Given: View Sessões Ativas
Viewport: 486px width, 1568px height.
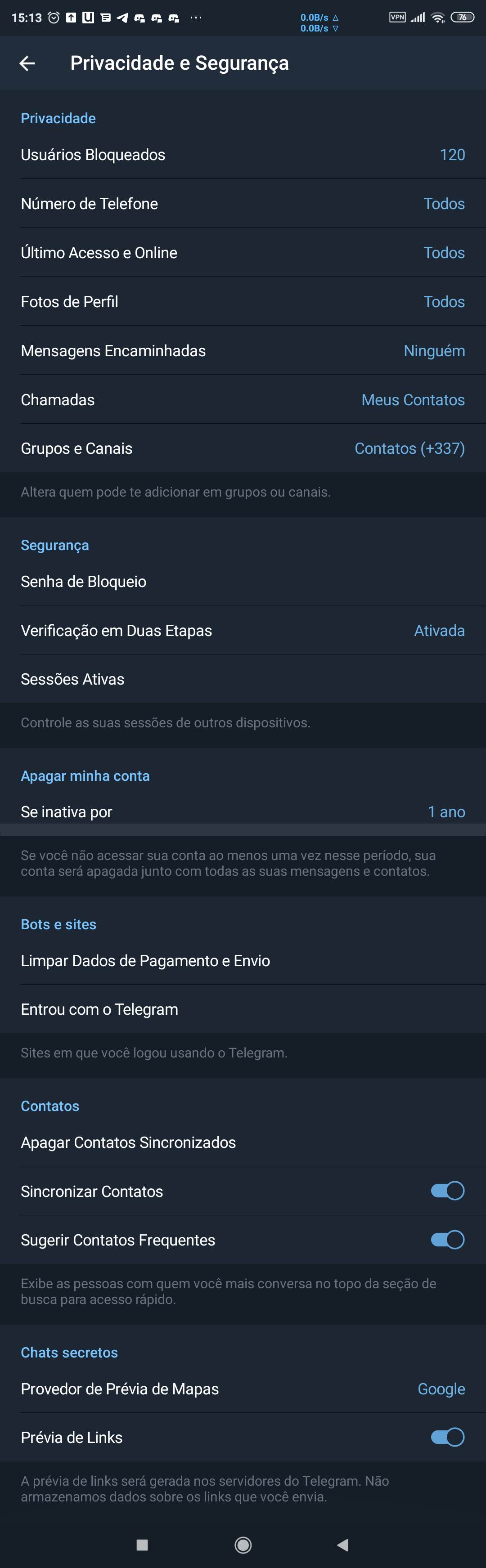Looking at the screenshot, I should pyautogui.click(x=243, y=679).
